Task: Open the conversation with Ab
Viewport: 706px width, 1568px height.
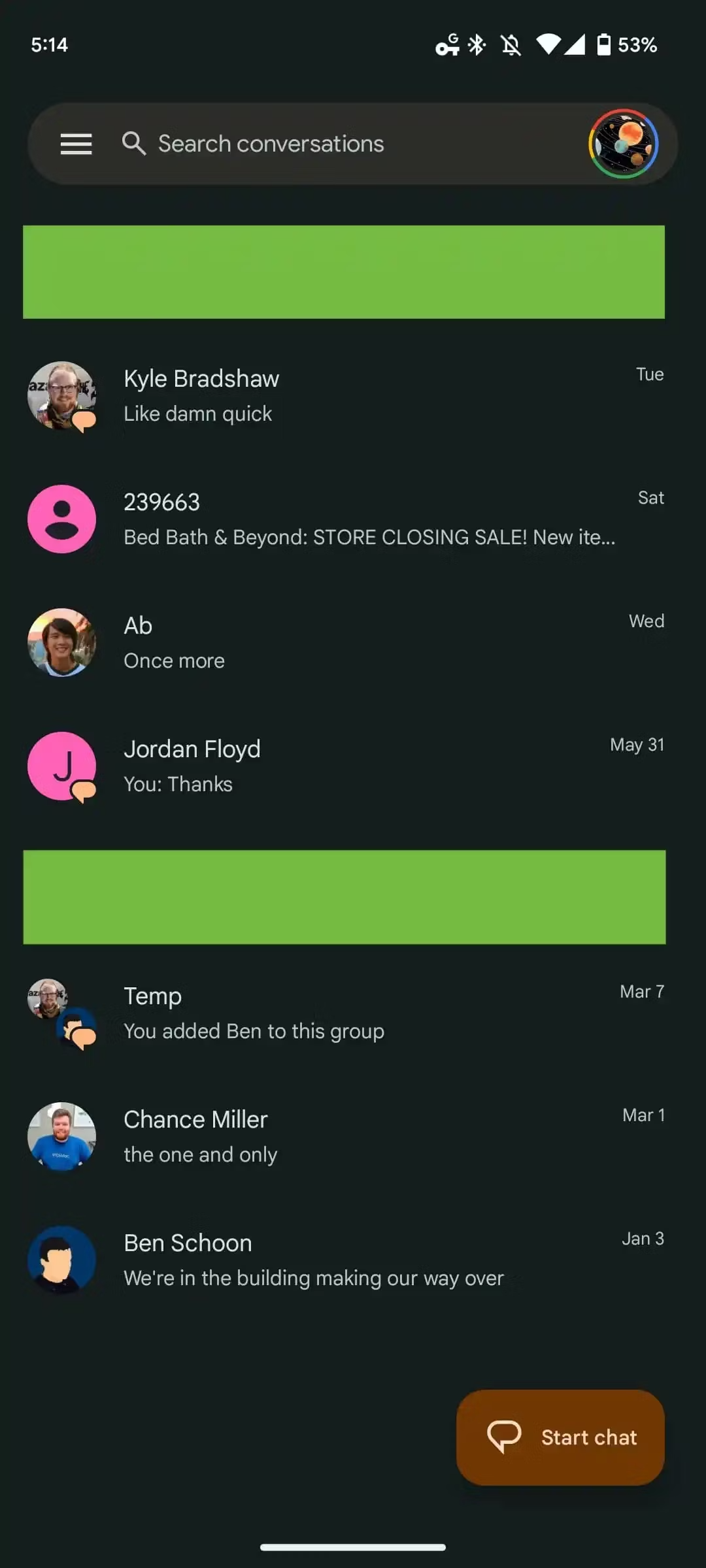Action: [353, 643]
